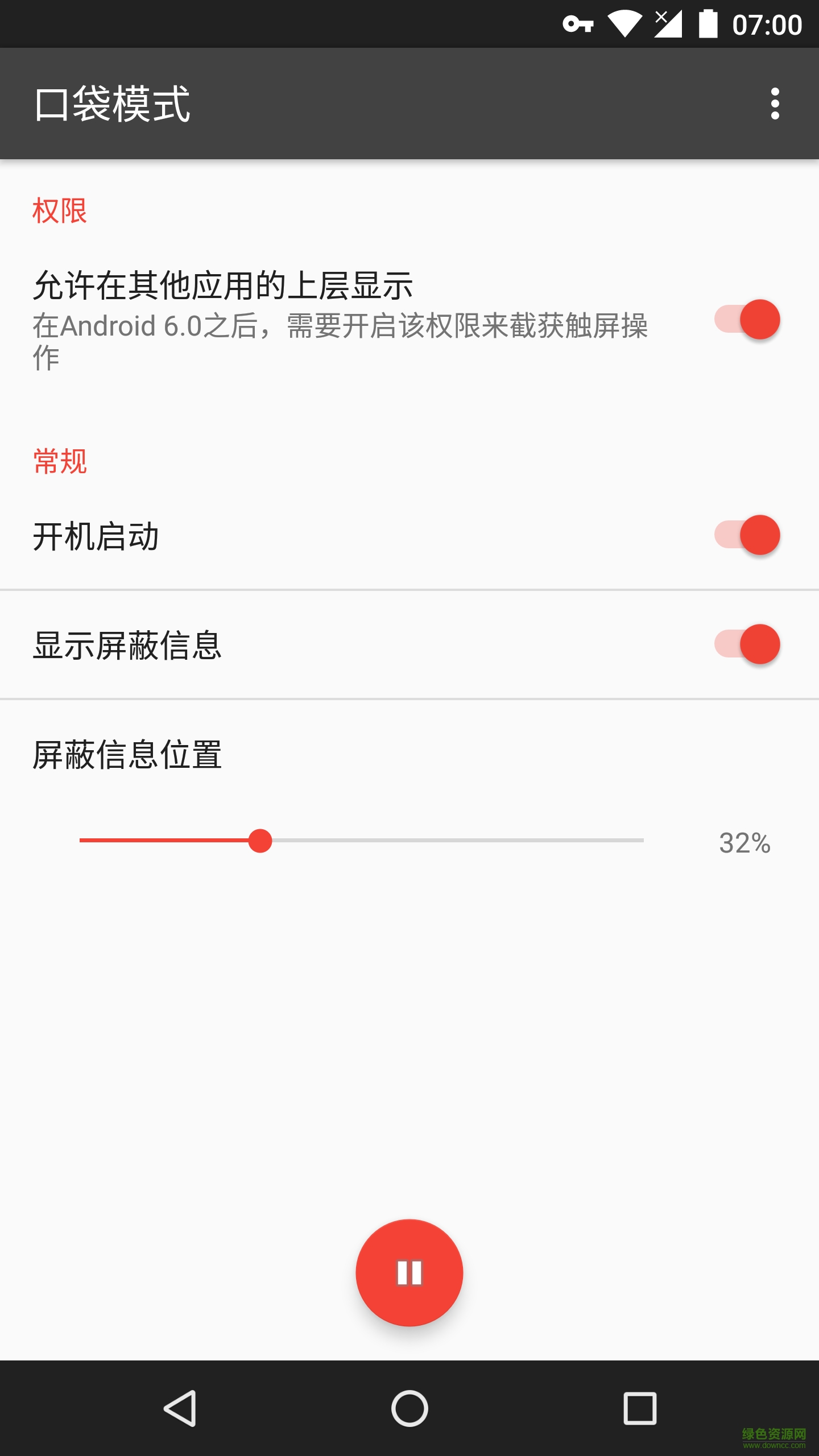Go back using the system back button
819x1456 pixels.
tap(181, 1408)
